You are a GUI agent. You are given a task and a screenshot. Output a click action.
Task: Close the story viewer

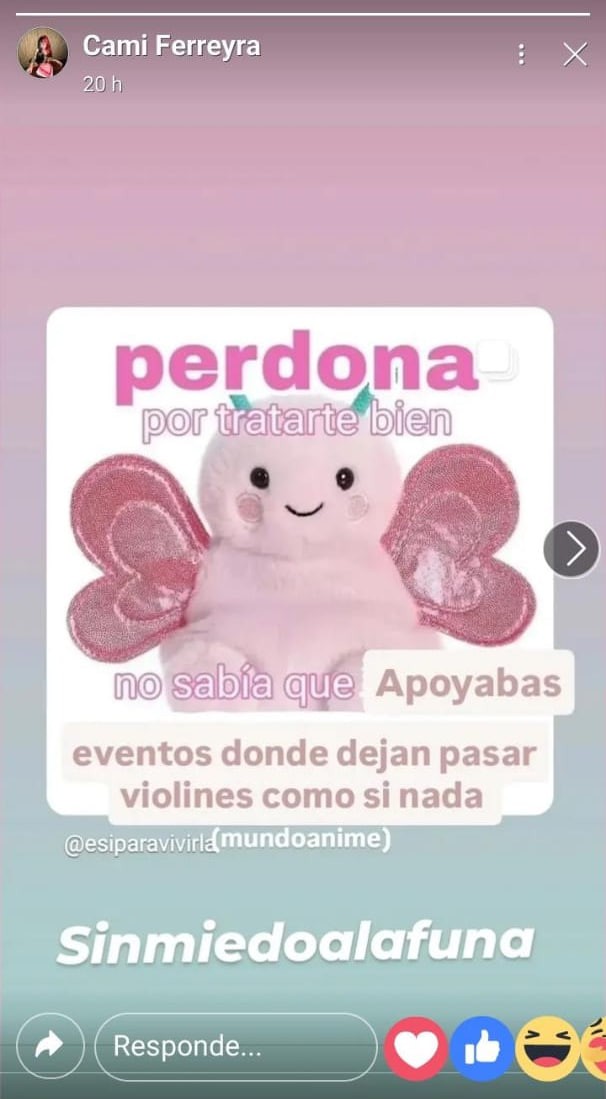click(575, 54)
